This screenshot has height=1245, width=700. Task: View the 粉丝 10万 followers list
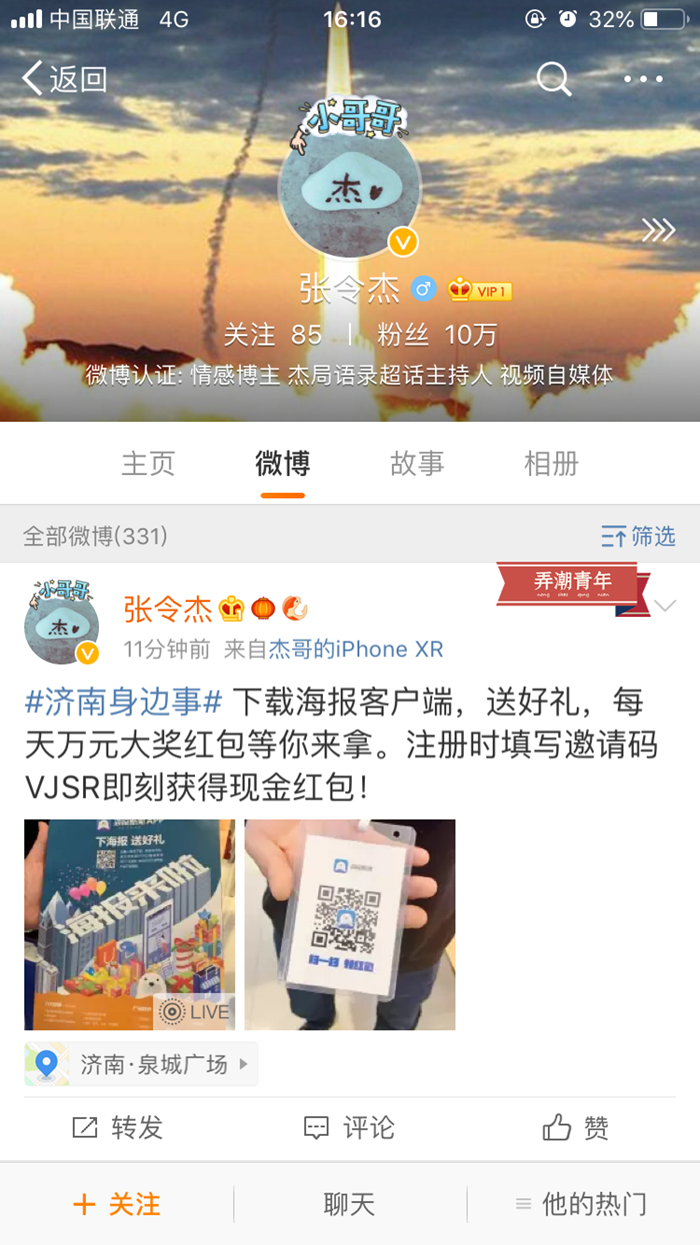(x=436, y=334)
